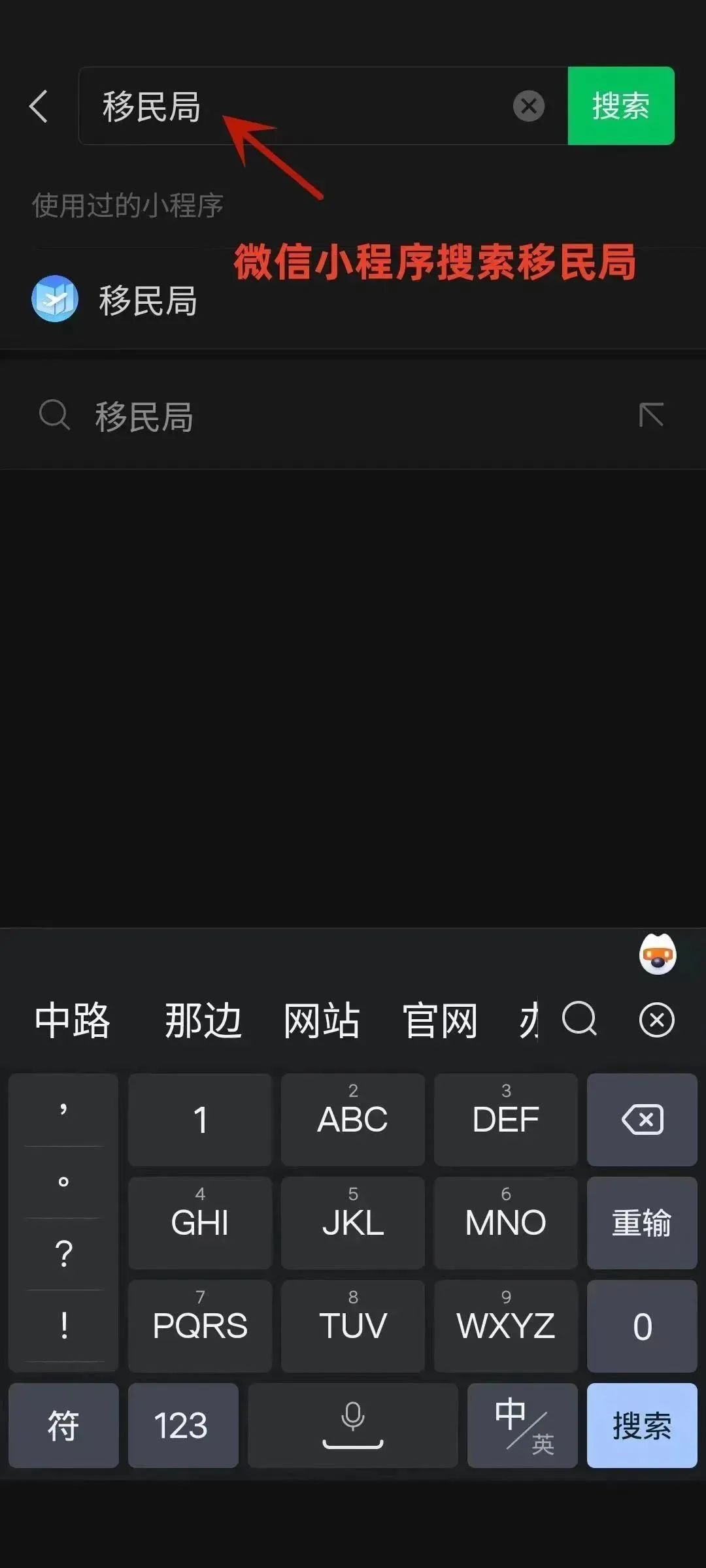
Task: Toggle Chinese/English input with the 中/英 key
Action: [x=522, y=1426]
